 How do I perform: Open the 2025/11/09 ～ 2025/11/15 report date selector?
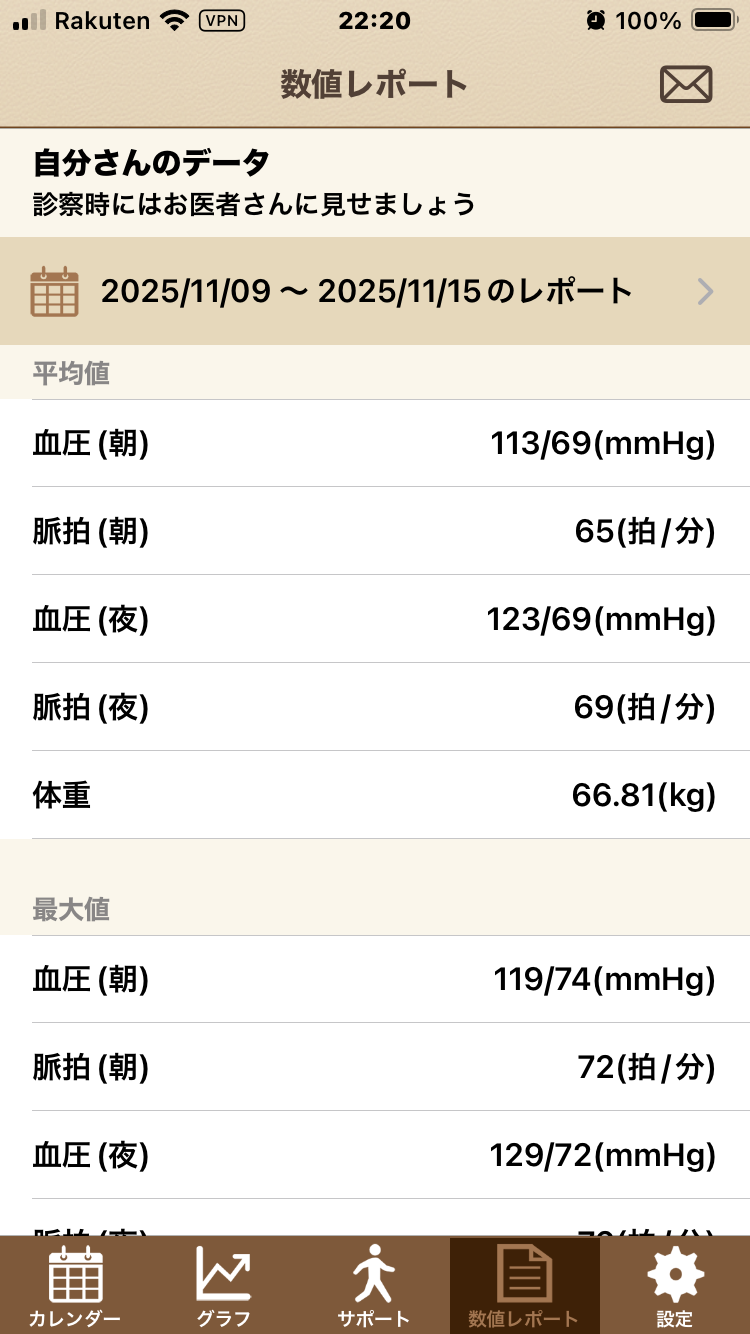(375, 292)
